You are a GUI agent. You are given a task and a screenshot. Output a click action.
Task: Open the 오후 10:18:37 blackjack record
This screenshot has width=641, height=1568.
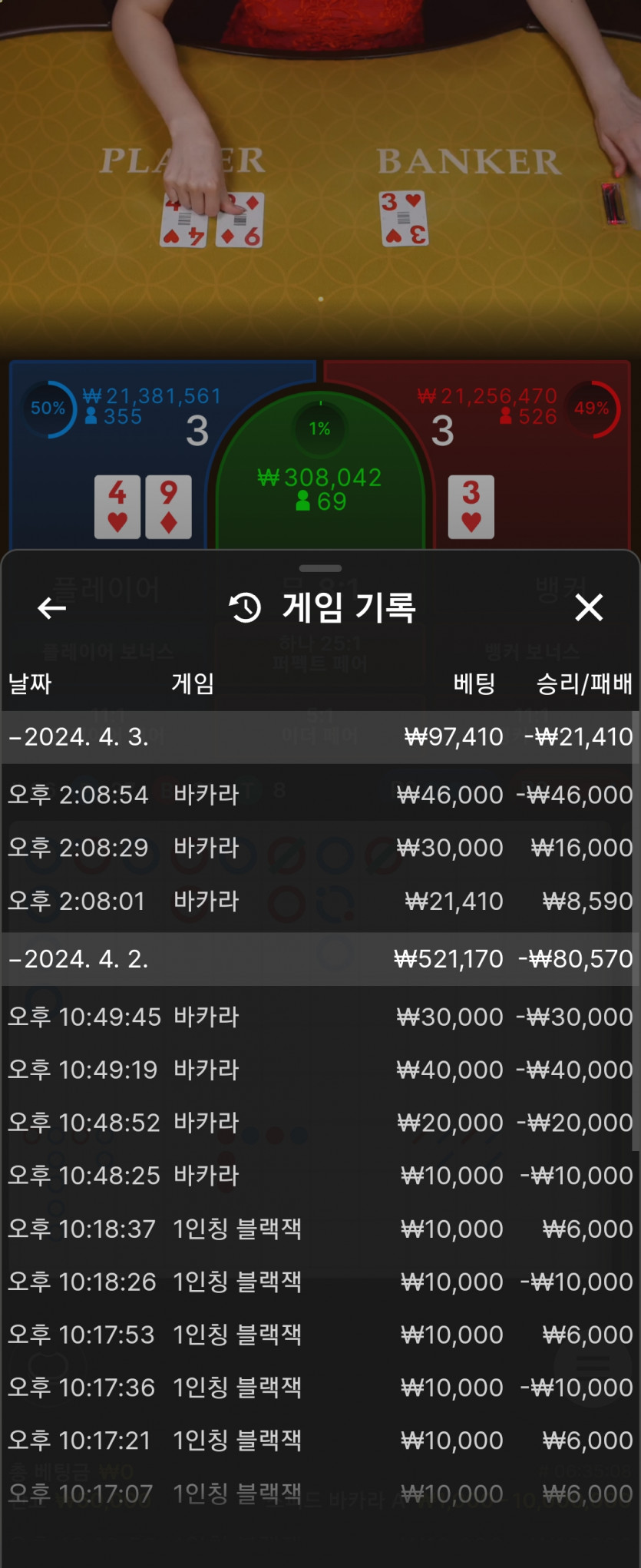(x=319, y=1229)
